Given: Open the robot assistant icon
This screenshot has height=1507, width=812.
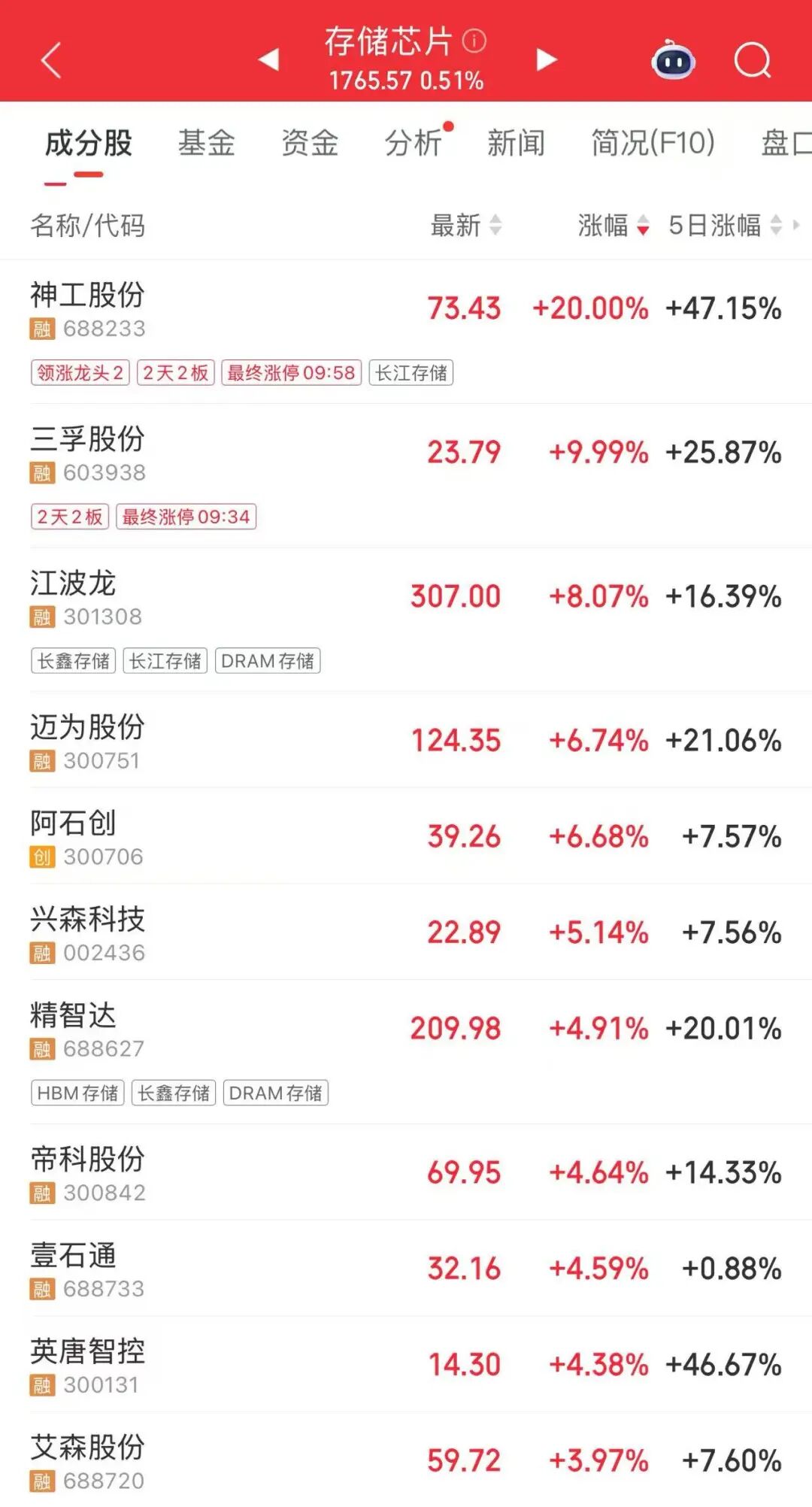Looking at the screenshot, I should (x=673, y=60).
